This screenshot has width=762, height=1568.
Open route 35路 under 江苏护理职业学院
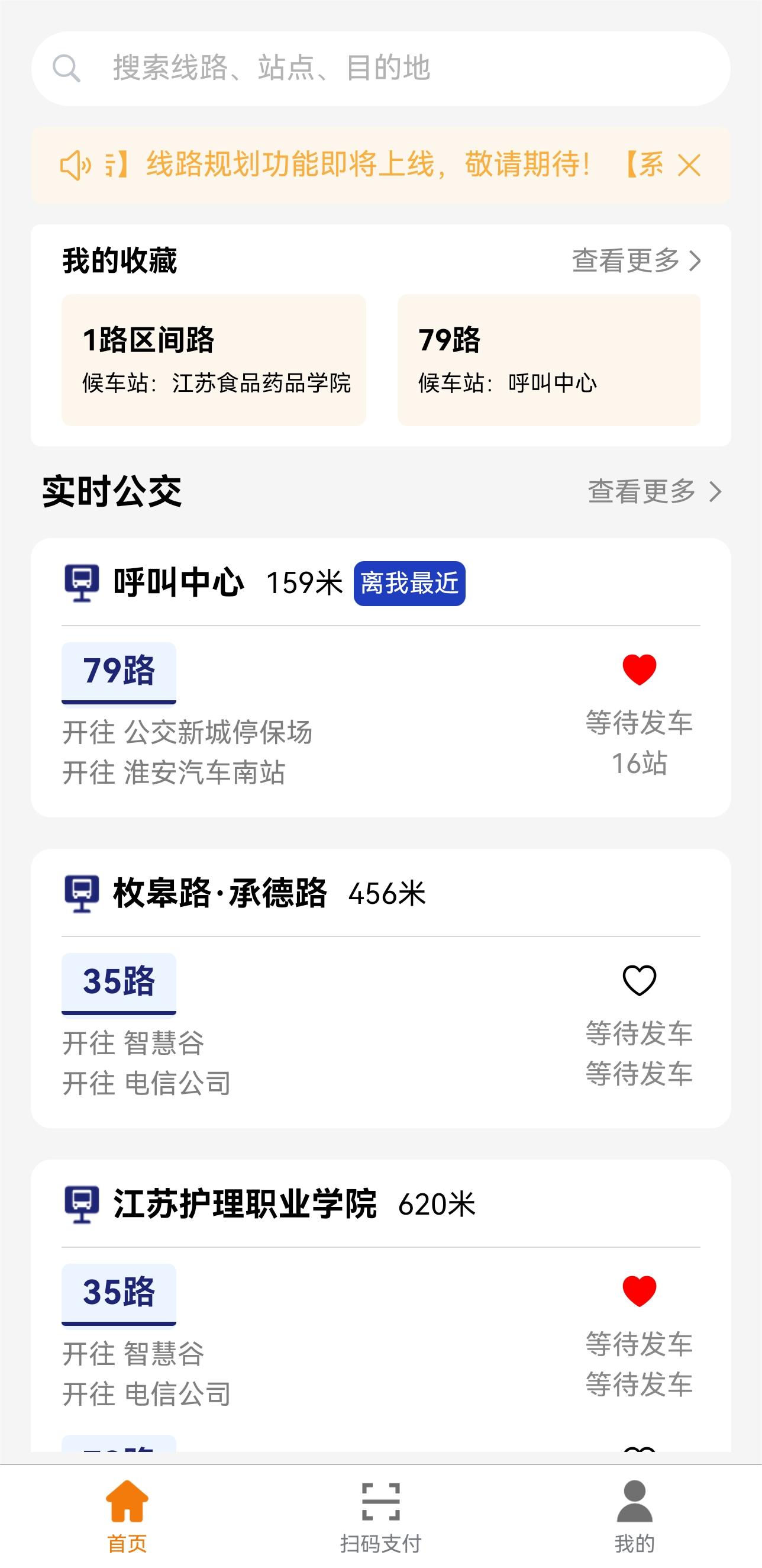click(x=118, y=1294)
